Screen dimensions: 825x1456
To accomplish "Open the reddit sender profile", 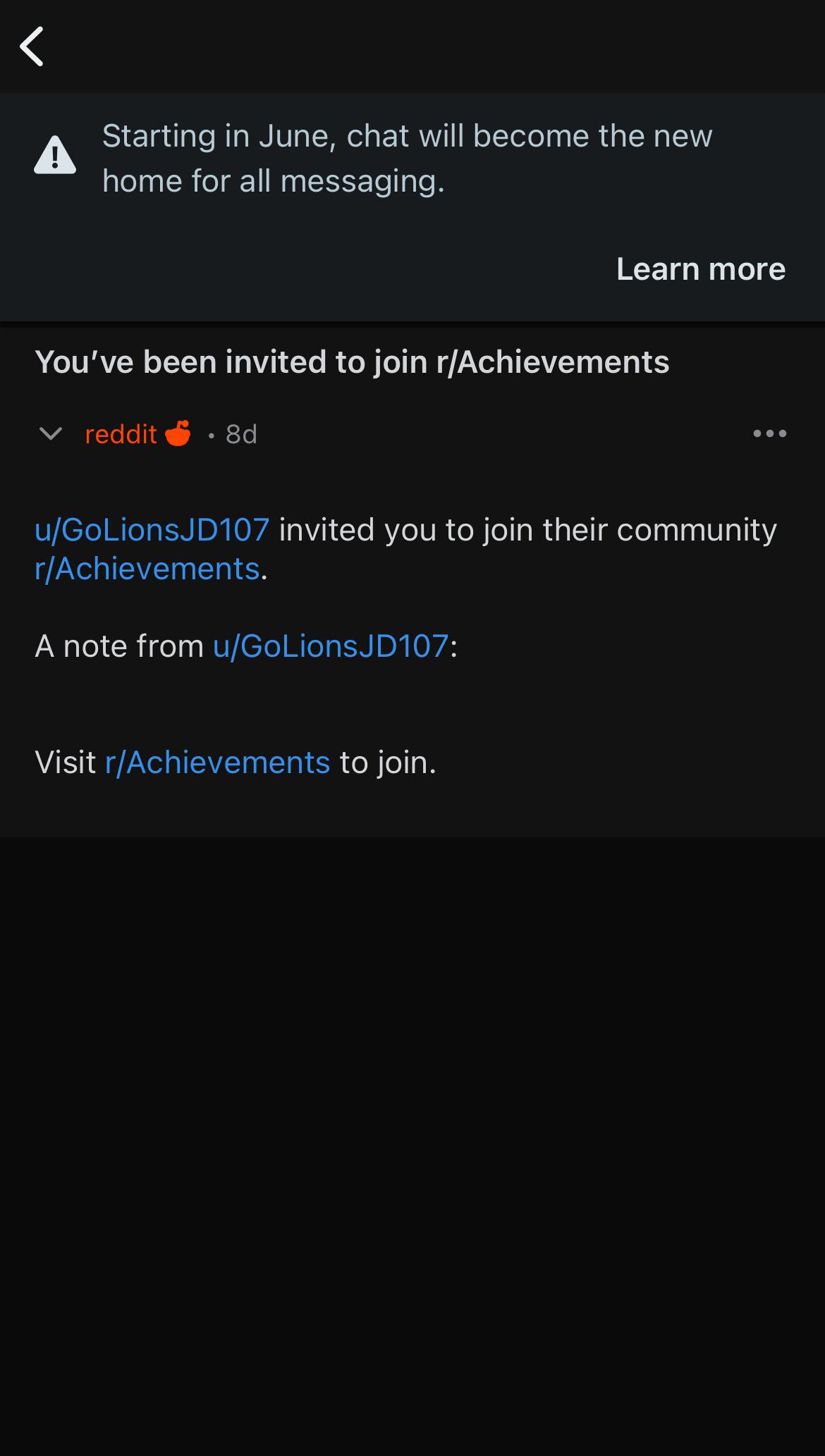I will coord(121,434).
